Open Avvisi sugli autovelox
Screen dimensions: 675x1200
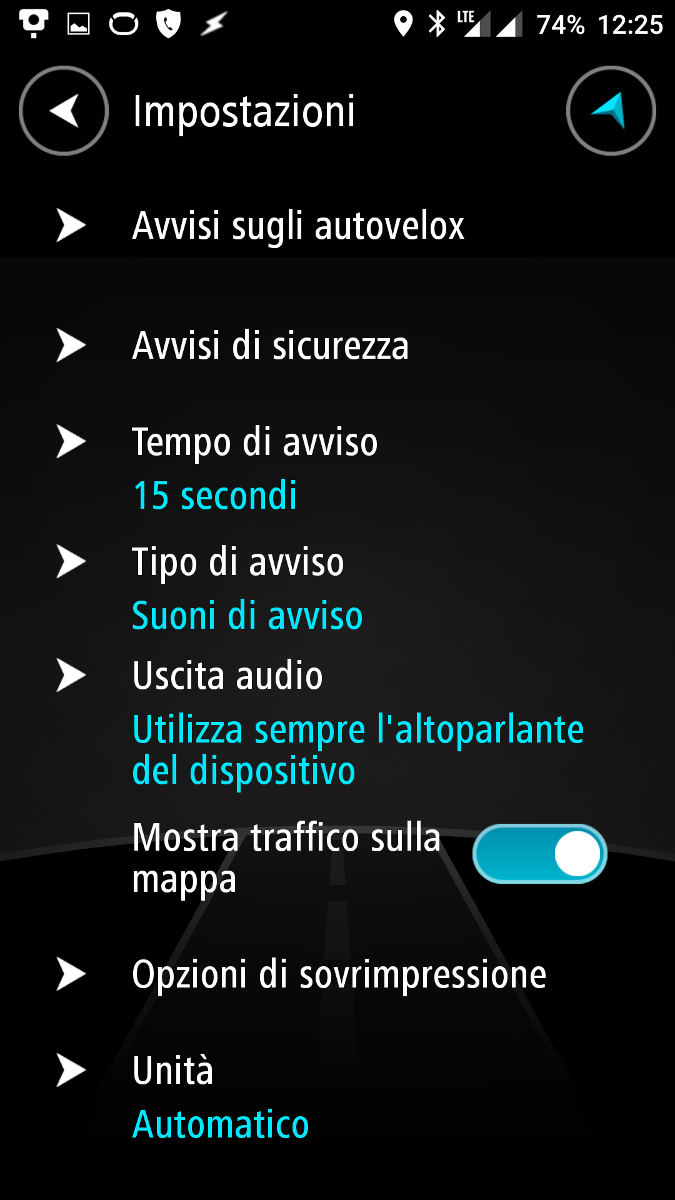pyautogui.click(x=337, y=226)
